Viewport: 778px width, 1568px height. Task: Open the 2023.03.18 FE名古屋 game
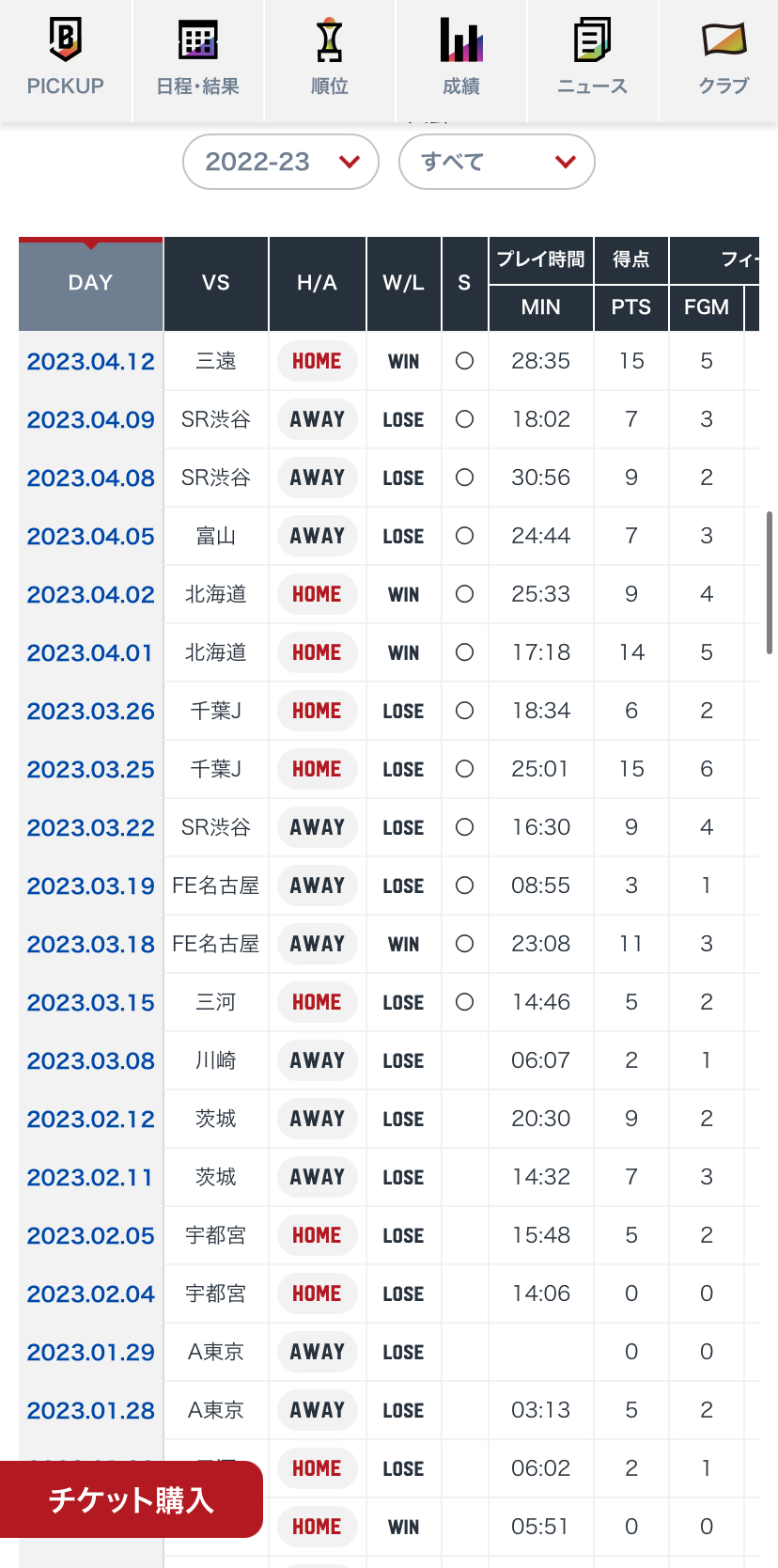(x=90, y=945)
